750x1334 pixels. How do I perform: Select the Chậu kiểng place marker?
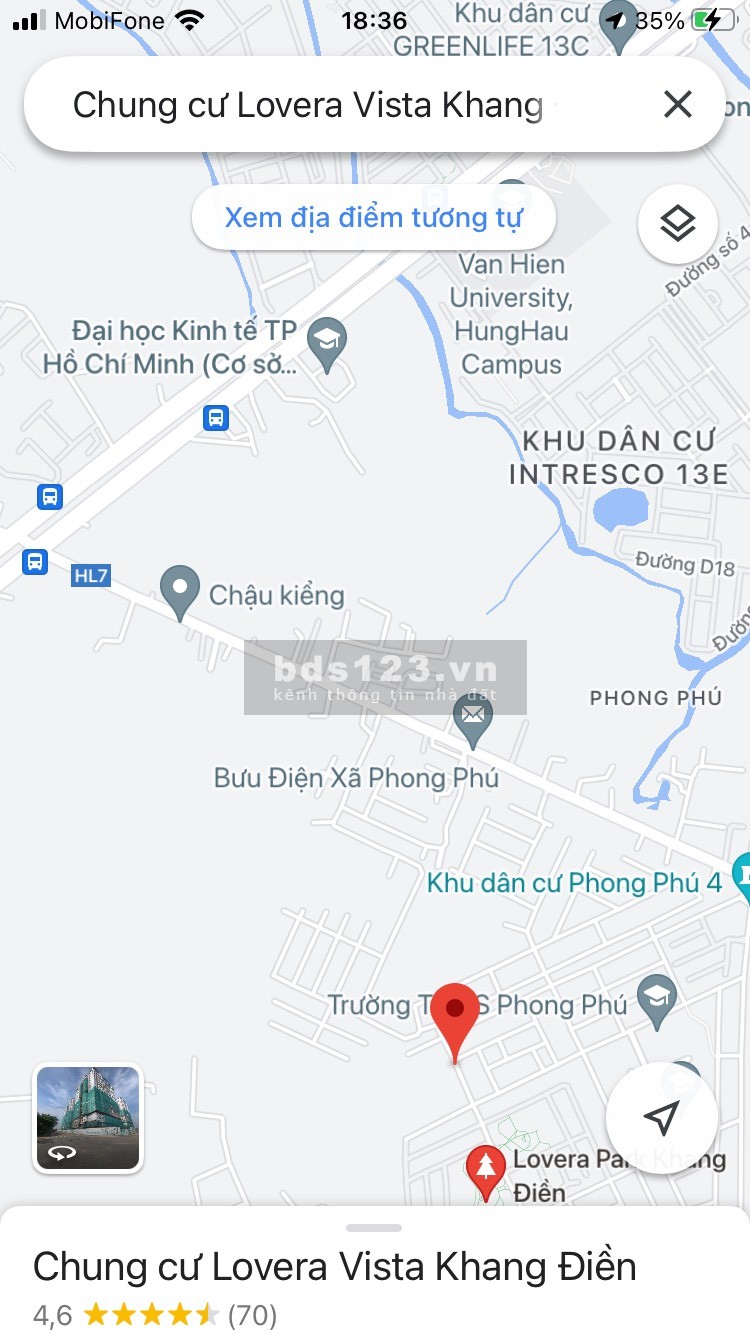[180, 590]
